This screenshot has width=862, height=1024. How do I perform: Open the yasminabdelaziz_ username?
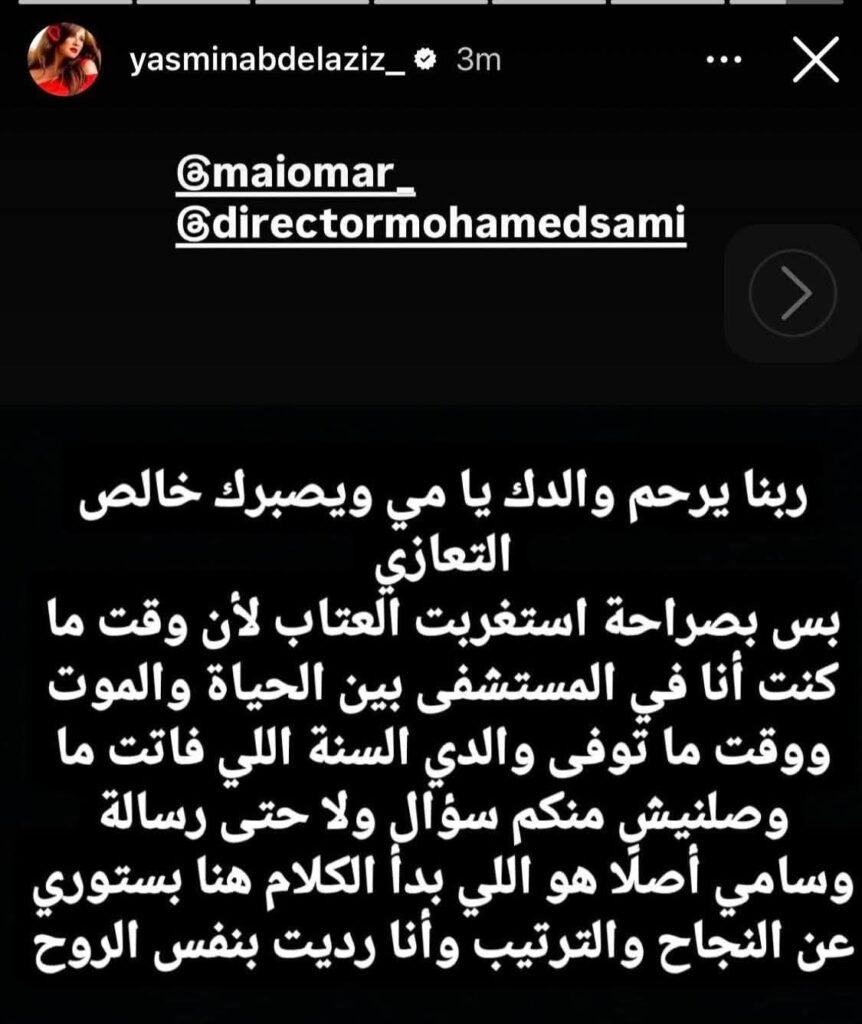click(x=266, y=61)
